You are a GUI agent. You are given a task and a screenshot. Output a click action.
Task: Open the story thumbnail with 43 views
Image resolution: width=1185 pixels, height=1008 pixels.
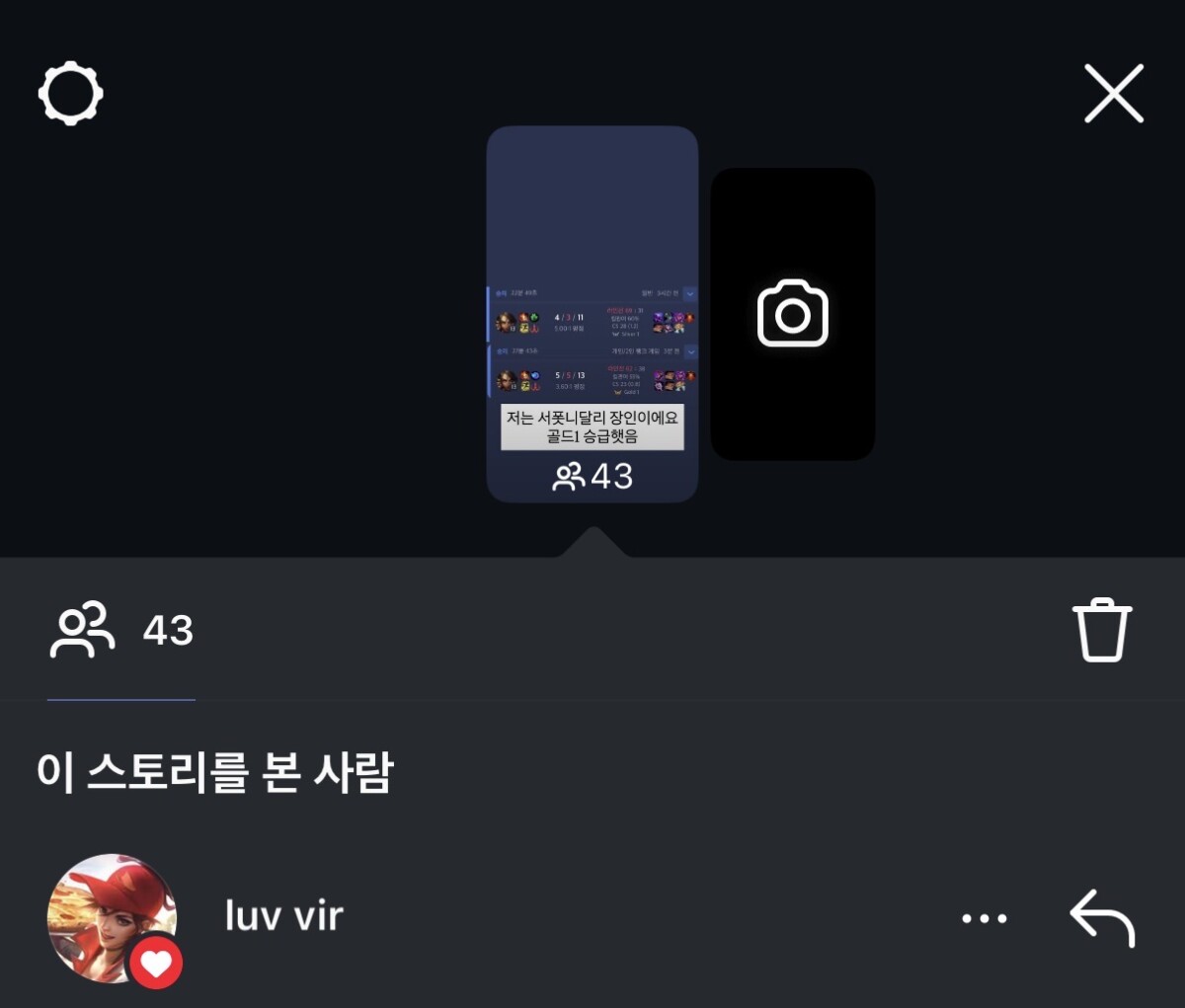(592, 314)
